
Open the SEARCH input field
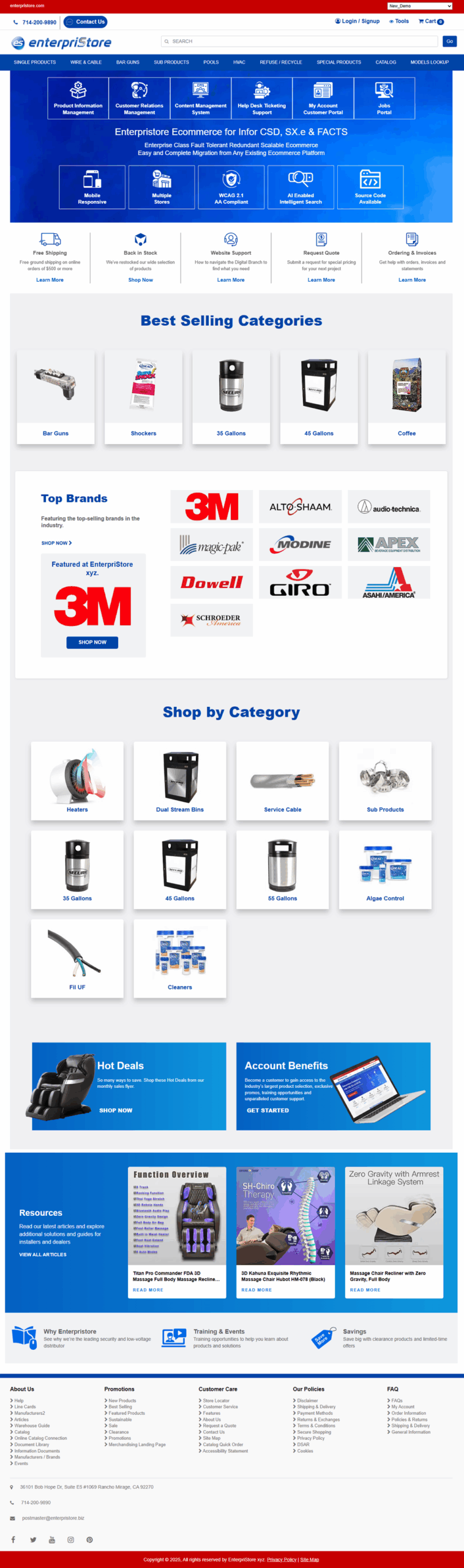(299, 41)
